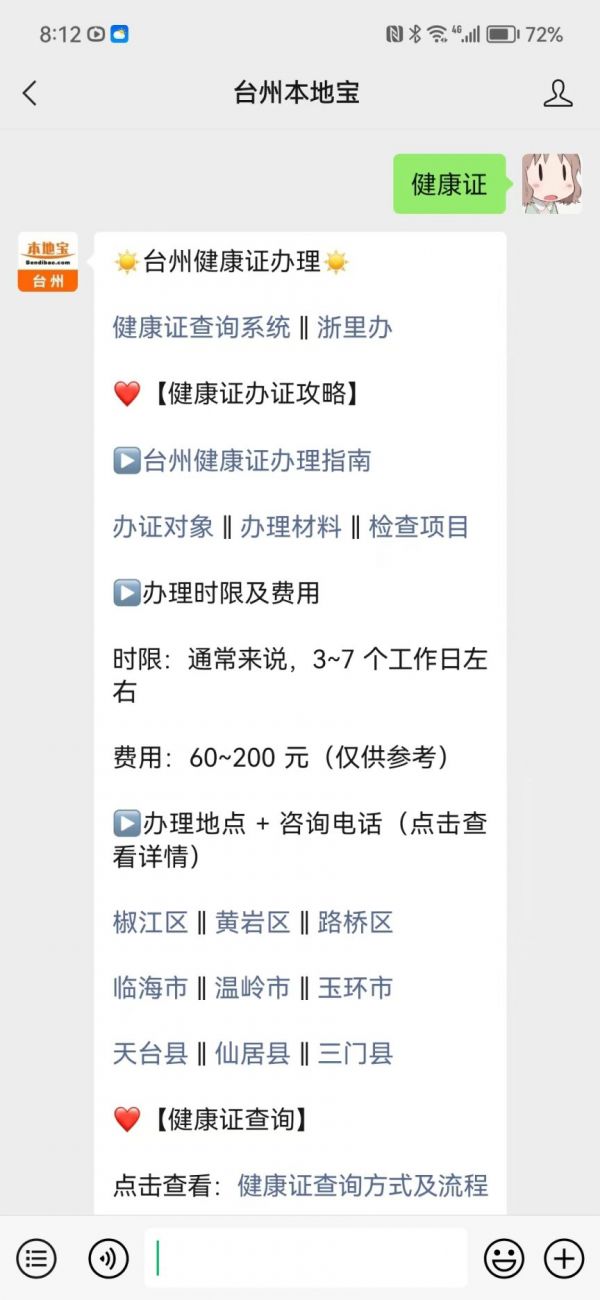Open the 玉环市 location link
The width and height of the screenshot is (600, 1300).
355,988
